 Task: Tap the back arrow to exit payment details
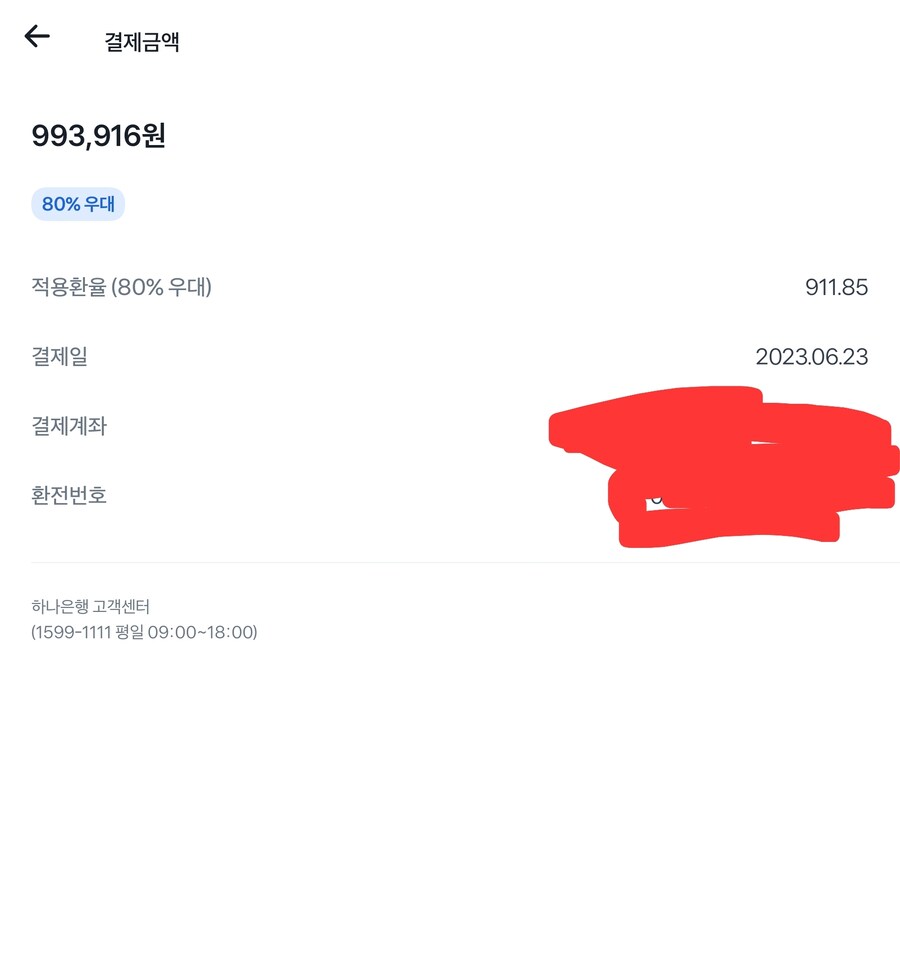[x=36, y=36]
